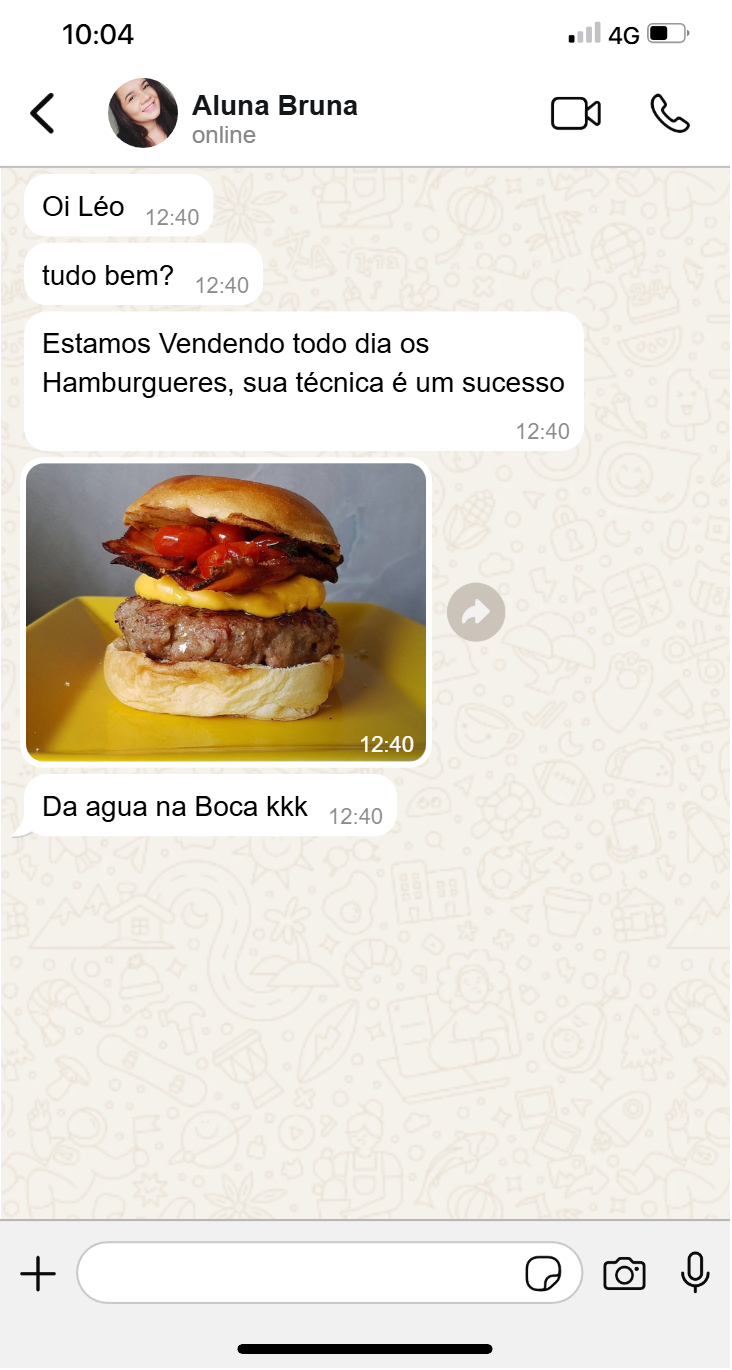Viewport: 732px width, 1370px height.
Task: Record a voice message with the microphone
Action: pyautogui.click(x=695, y=1273)
